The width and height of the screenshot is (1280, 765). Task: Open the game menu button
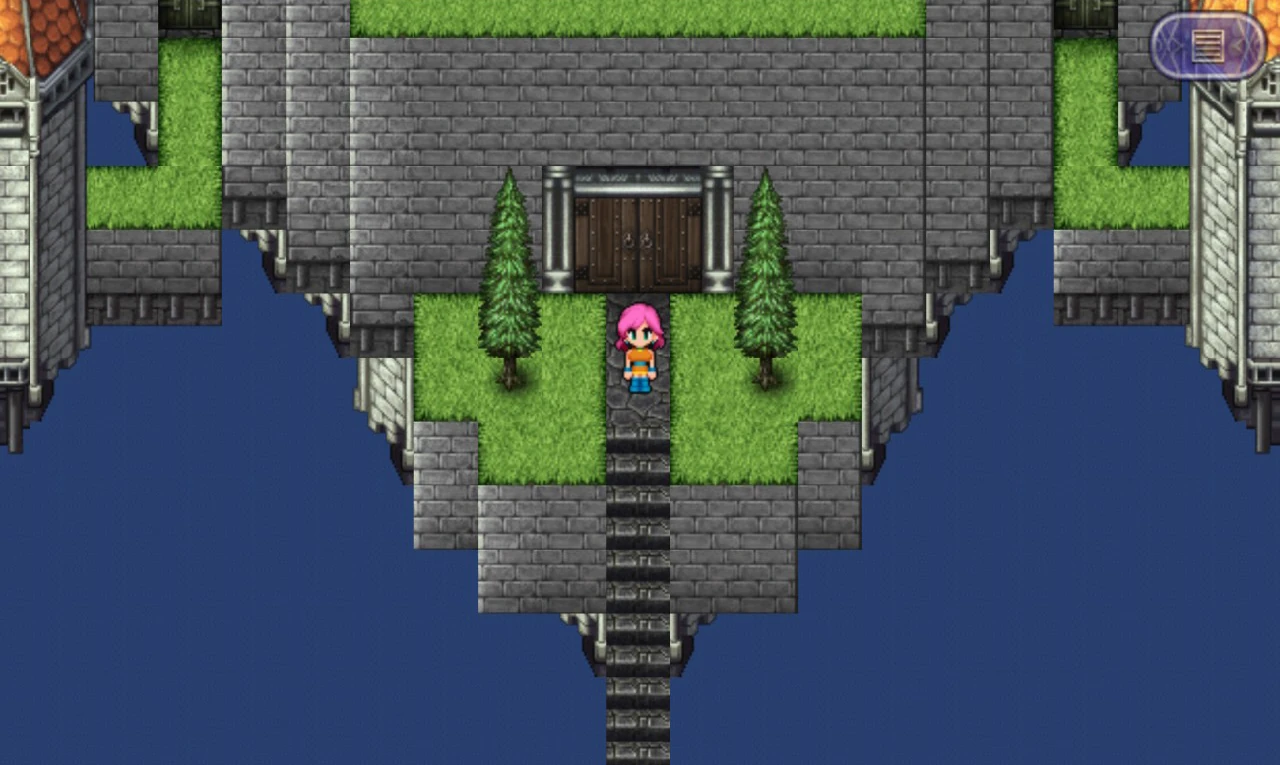point(1207,46)
